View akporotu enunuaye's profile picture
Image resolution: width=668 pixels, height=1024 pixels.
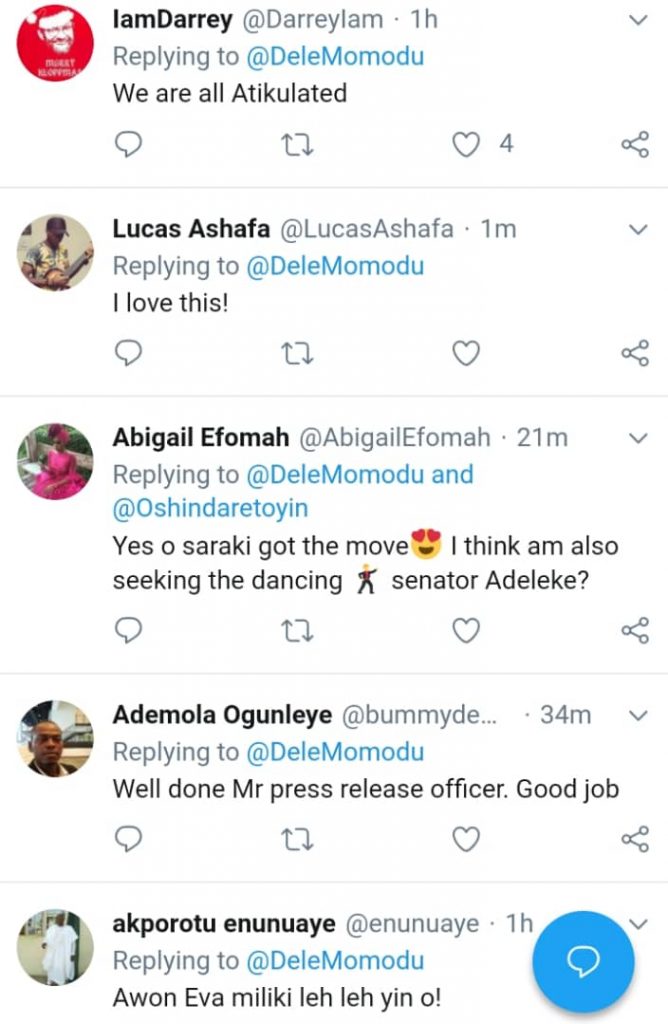point(55,946)
